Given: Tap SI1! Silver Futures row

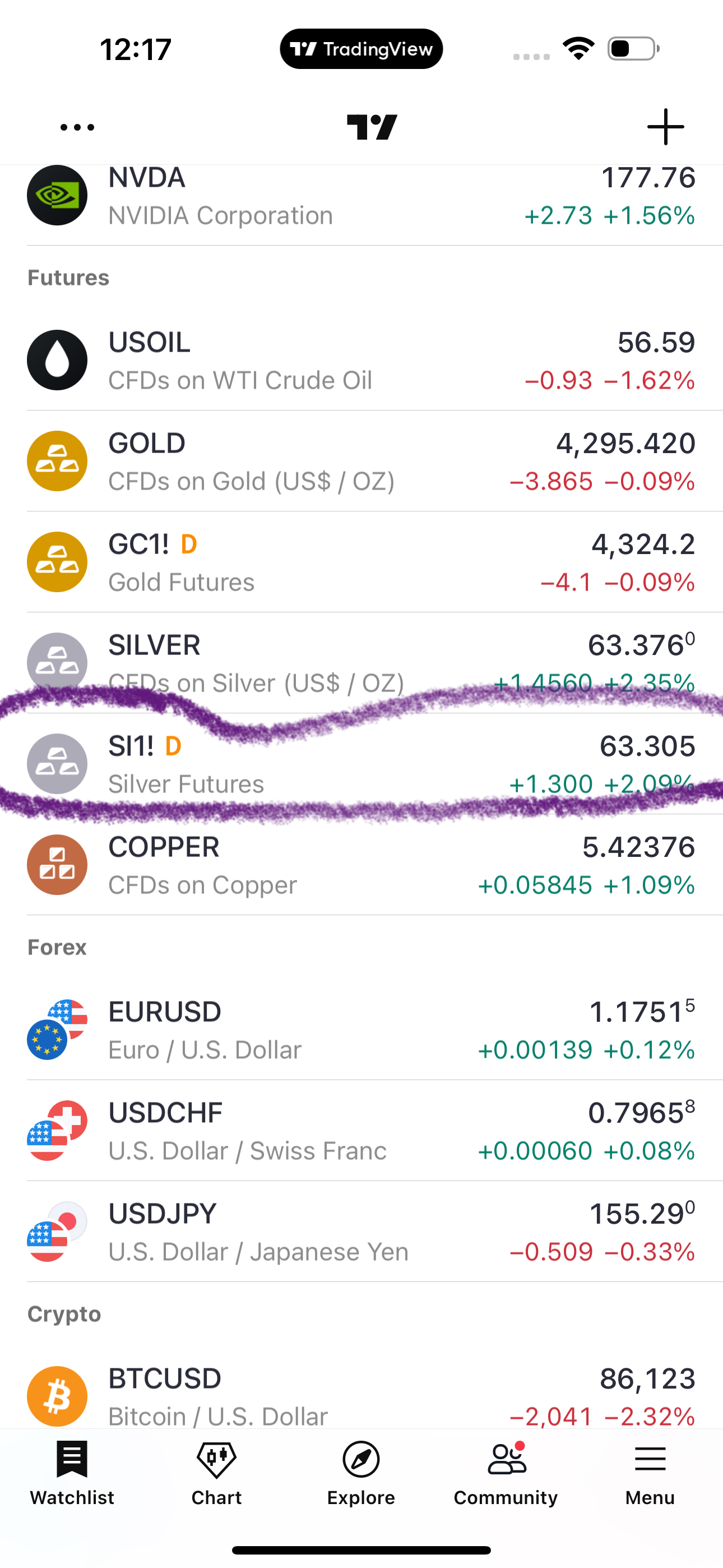Looking at the screenshot, I should tap(361, 764).
